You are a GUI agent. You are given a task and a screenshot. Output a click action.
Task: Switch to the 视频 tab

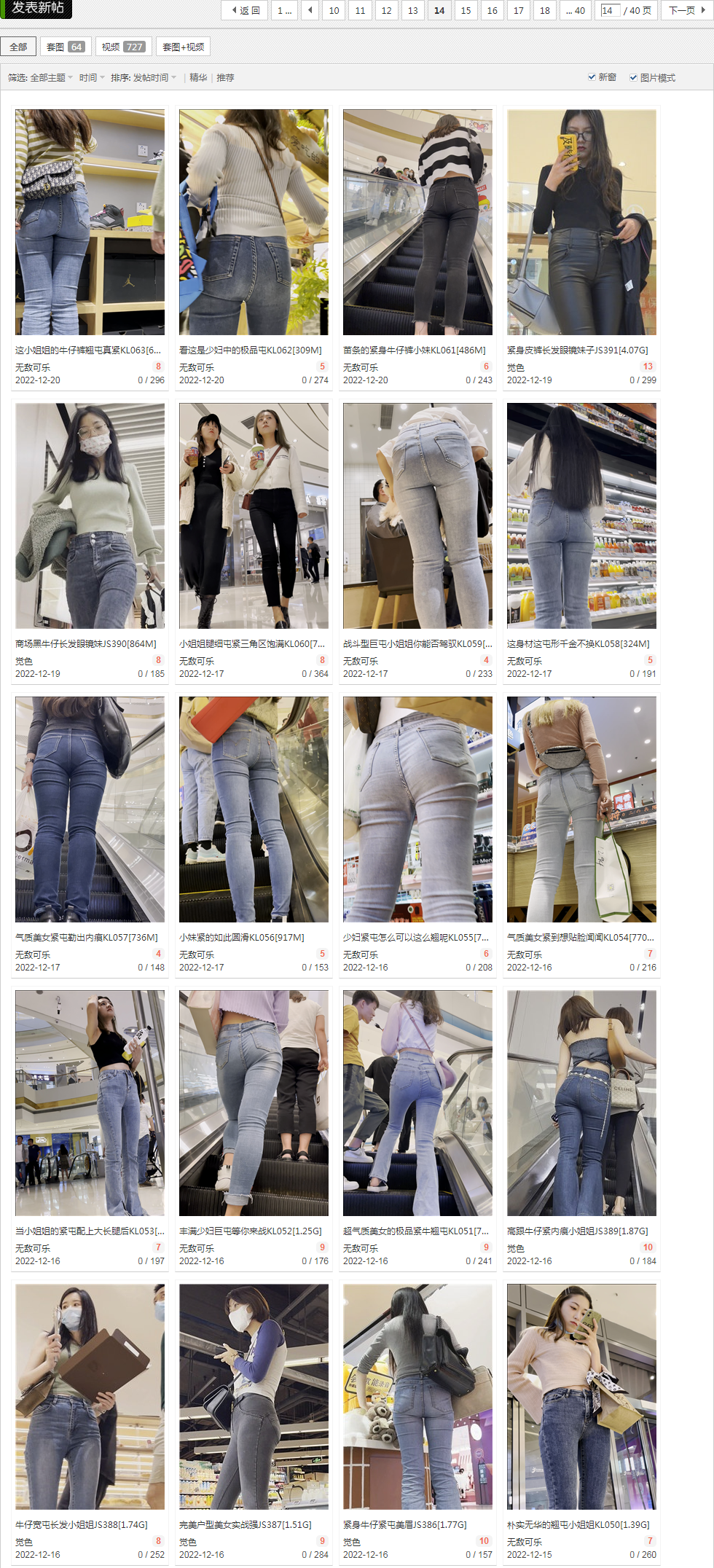pos(123,47)
